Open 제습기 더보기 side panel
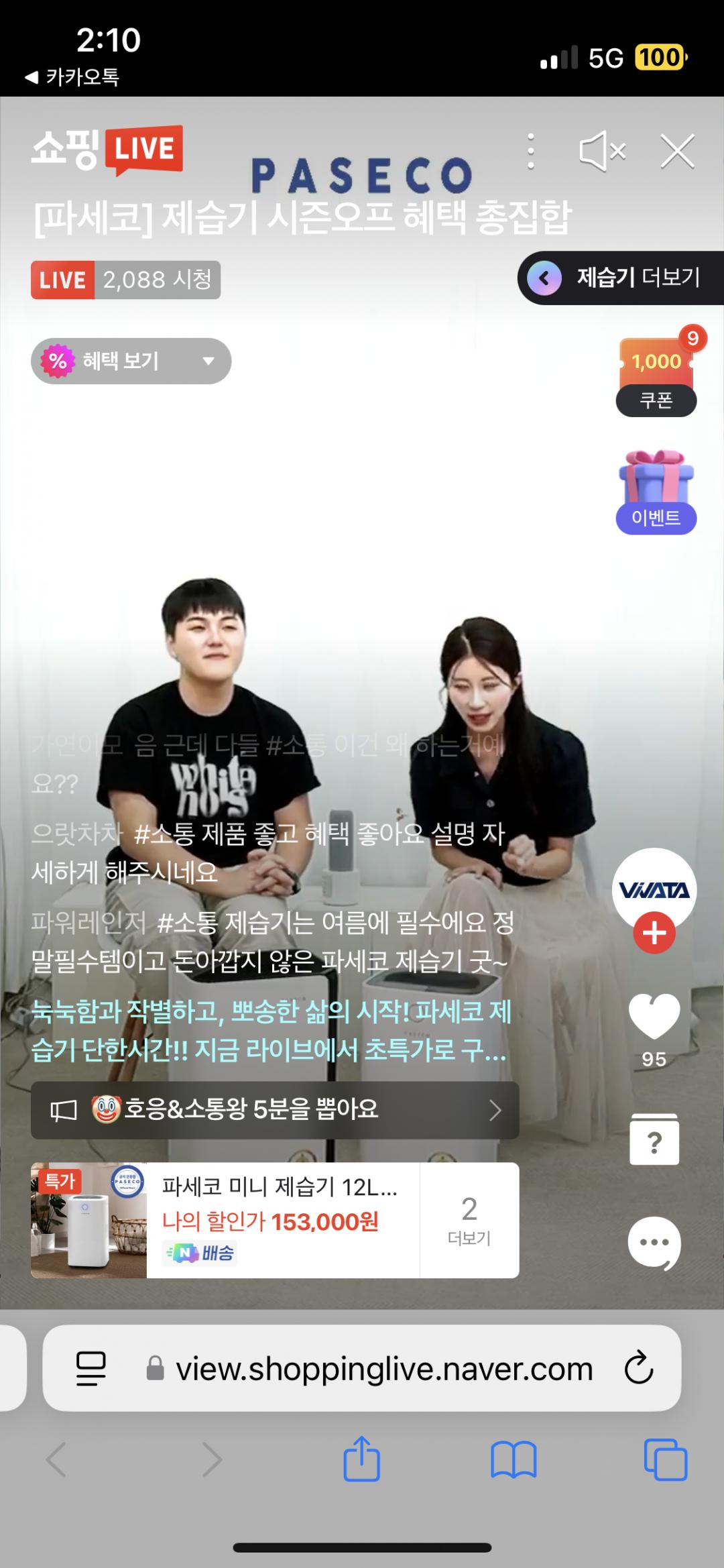Image resolution: width=724 pixels, height=1568 pixels. coord(620,278)
